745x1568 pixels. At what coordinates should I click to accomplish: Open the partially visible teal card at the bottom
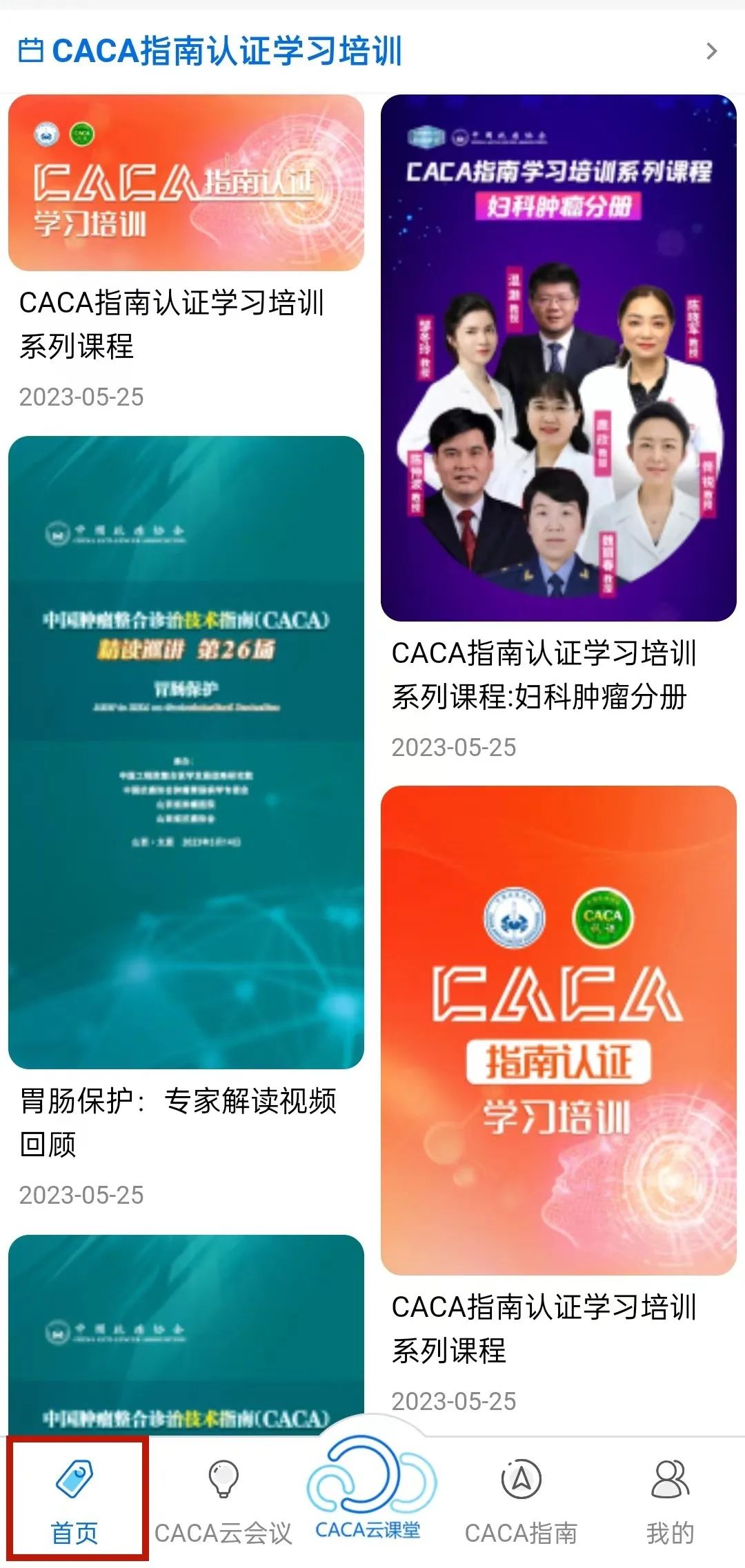[x=186, y=1335]
